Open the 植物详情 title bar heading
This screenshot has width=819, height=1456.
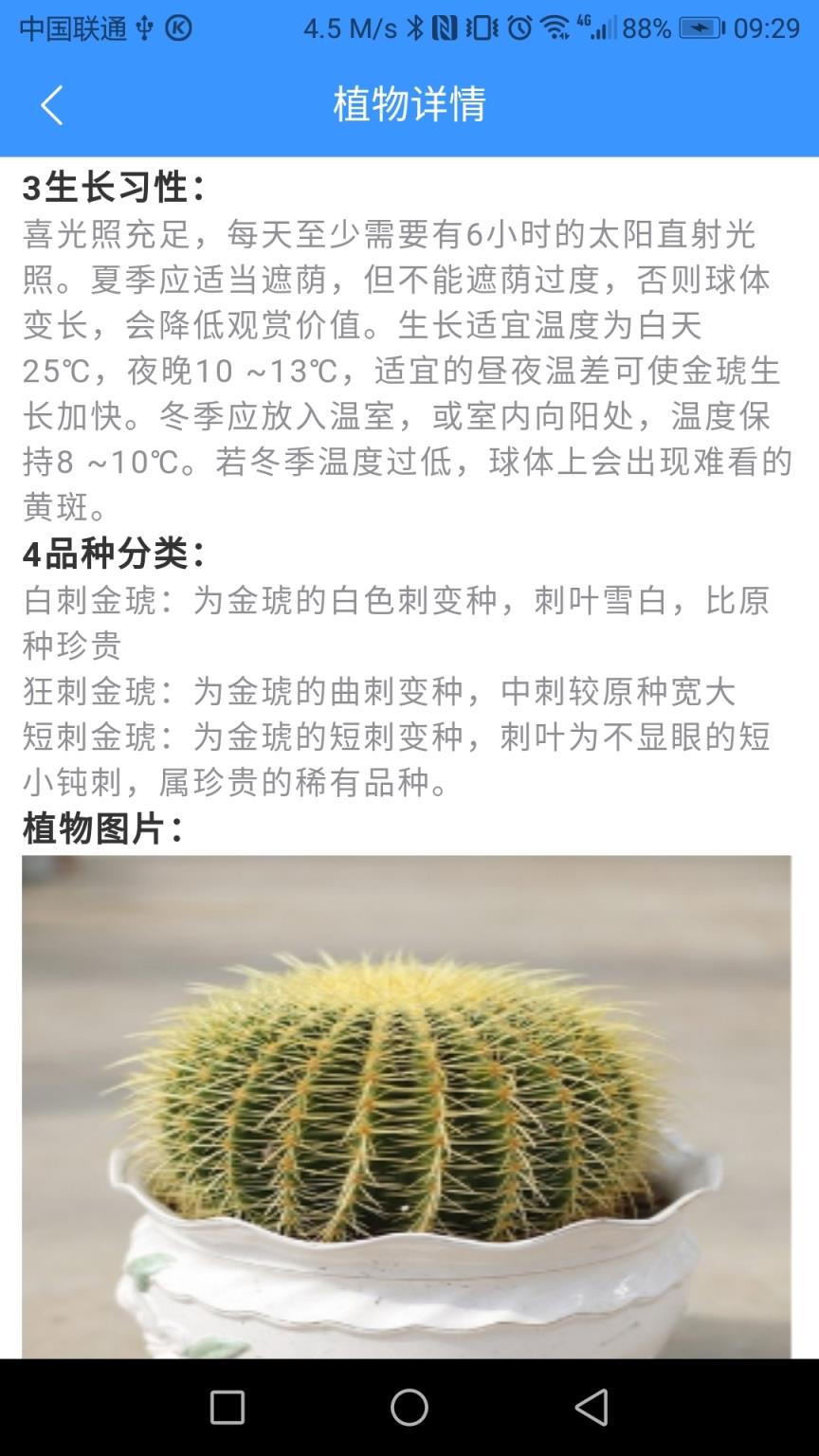tap(409, 104)
